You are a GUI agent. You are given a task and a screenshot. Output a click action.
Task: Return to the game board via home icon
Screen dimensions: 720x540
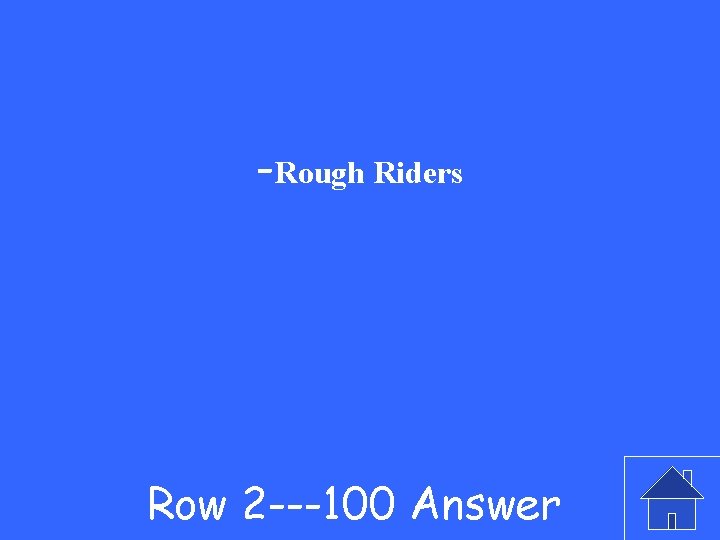point(672,498)
